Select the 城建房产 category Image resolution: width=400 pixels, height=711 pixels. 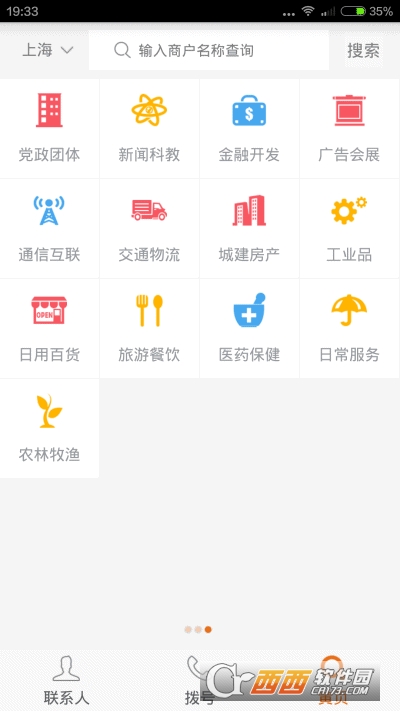(x=249, y=229)
